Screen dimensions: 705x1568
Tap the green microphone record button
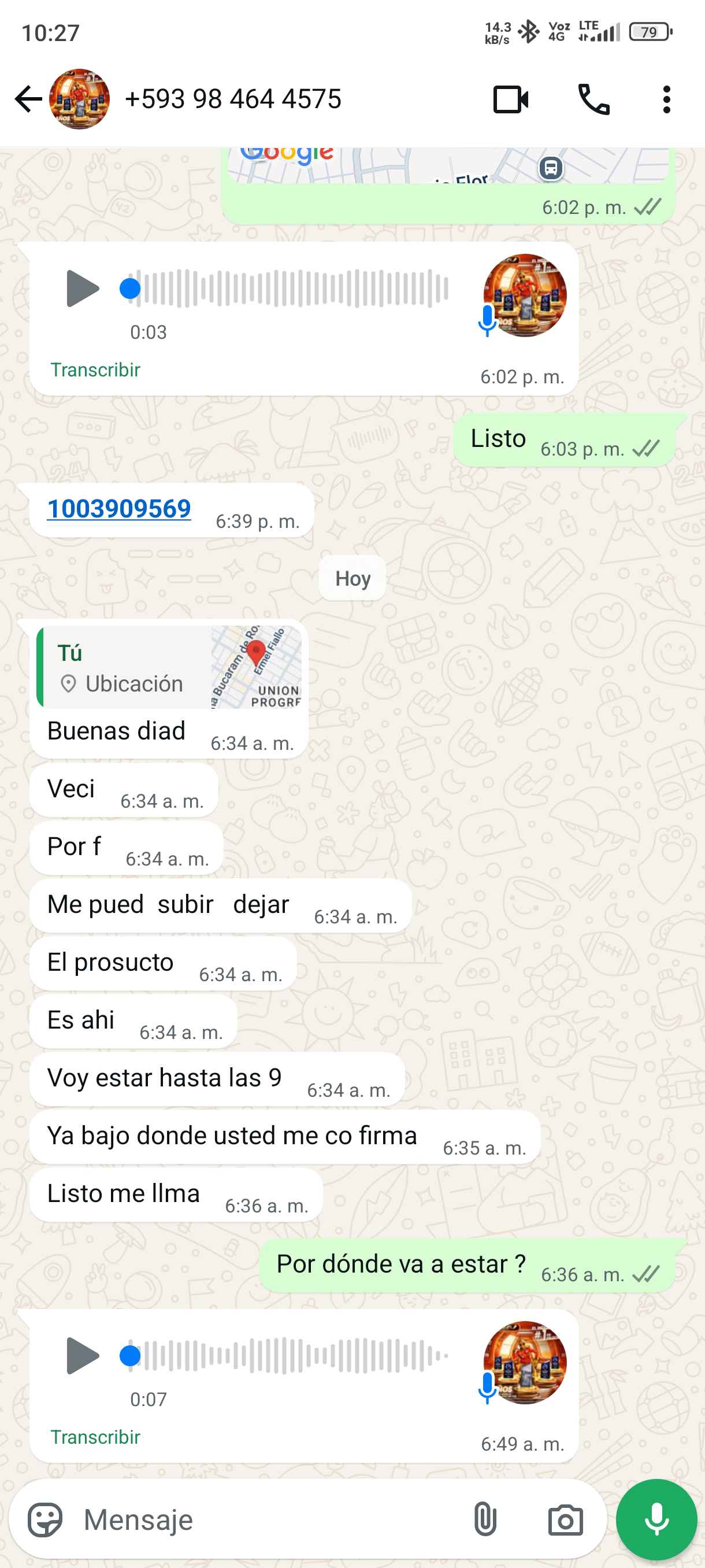pos(656,1520)
